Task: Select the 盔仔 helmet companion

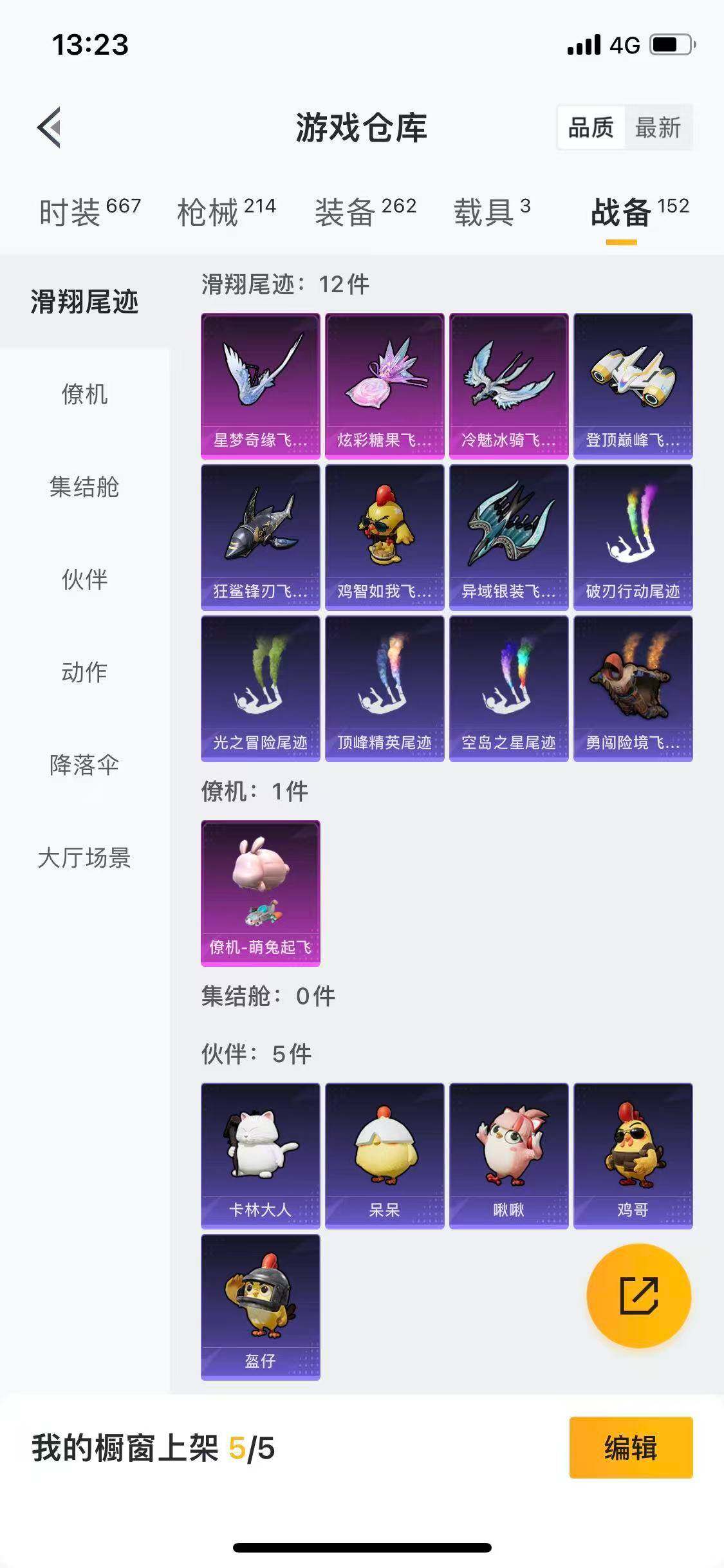Action: click(x=260, y=1313)
